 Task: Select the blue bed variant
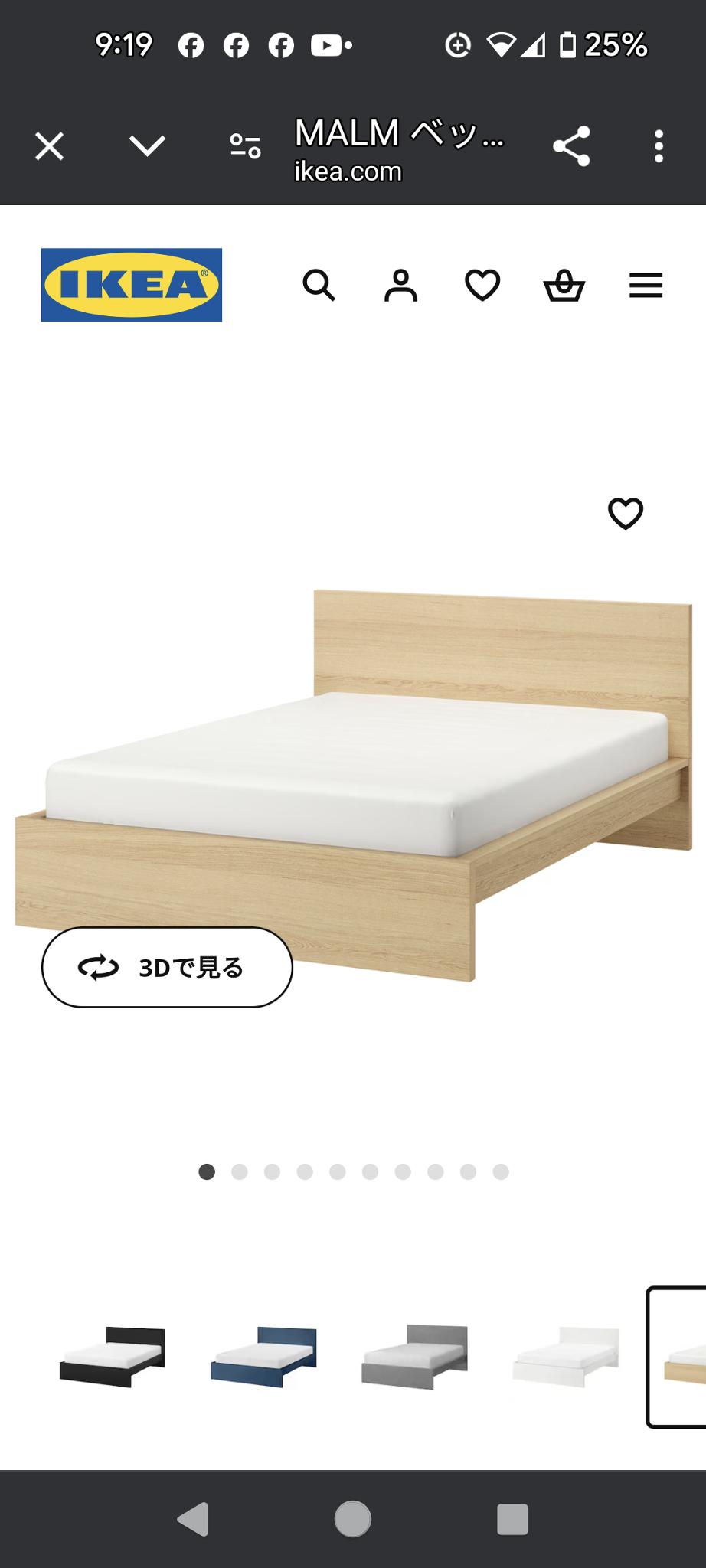pyautogui.click(x=263, y=1357)
